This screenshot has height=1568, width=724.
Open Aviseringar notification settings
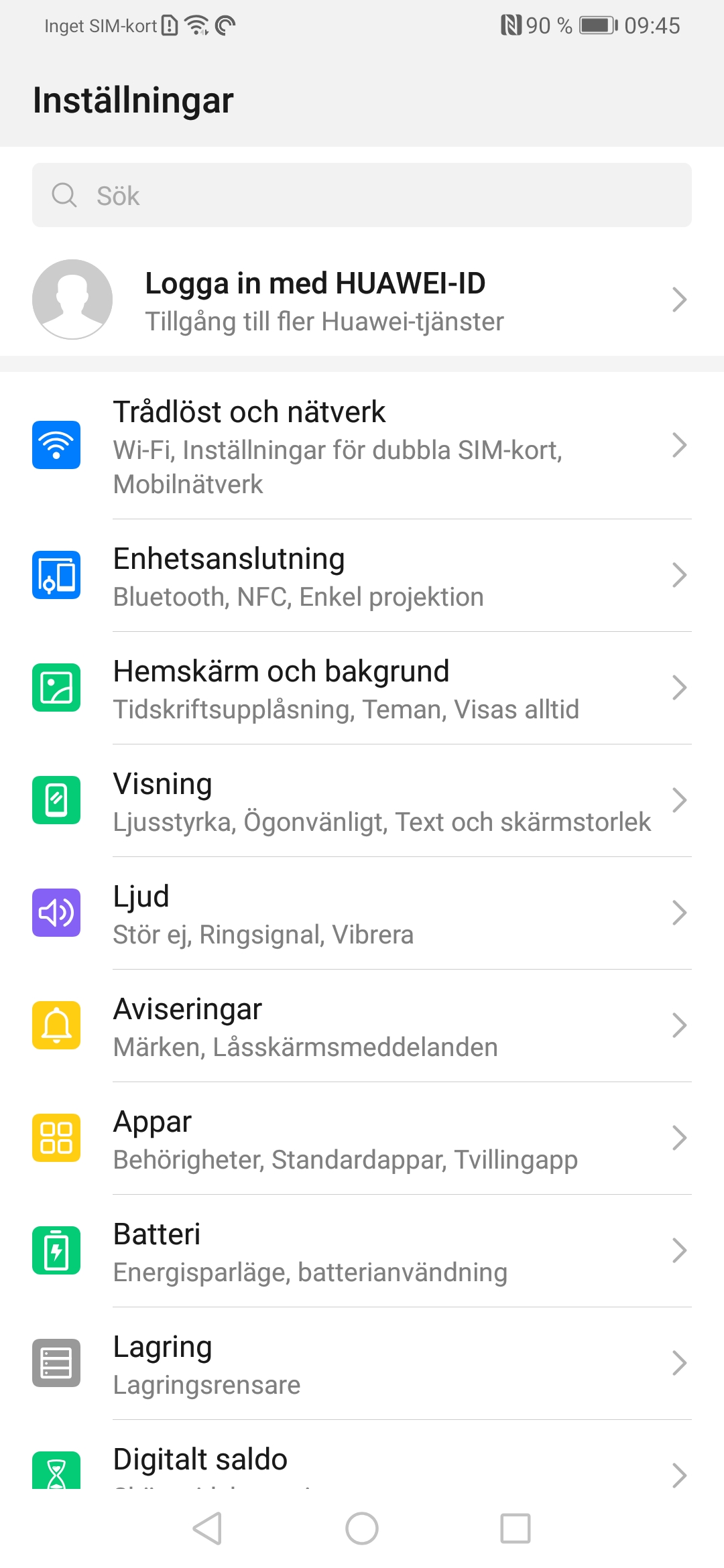[362, 1026]
